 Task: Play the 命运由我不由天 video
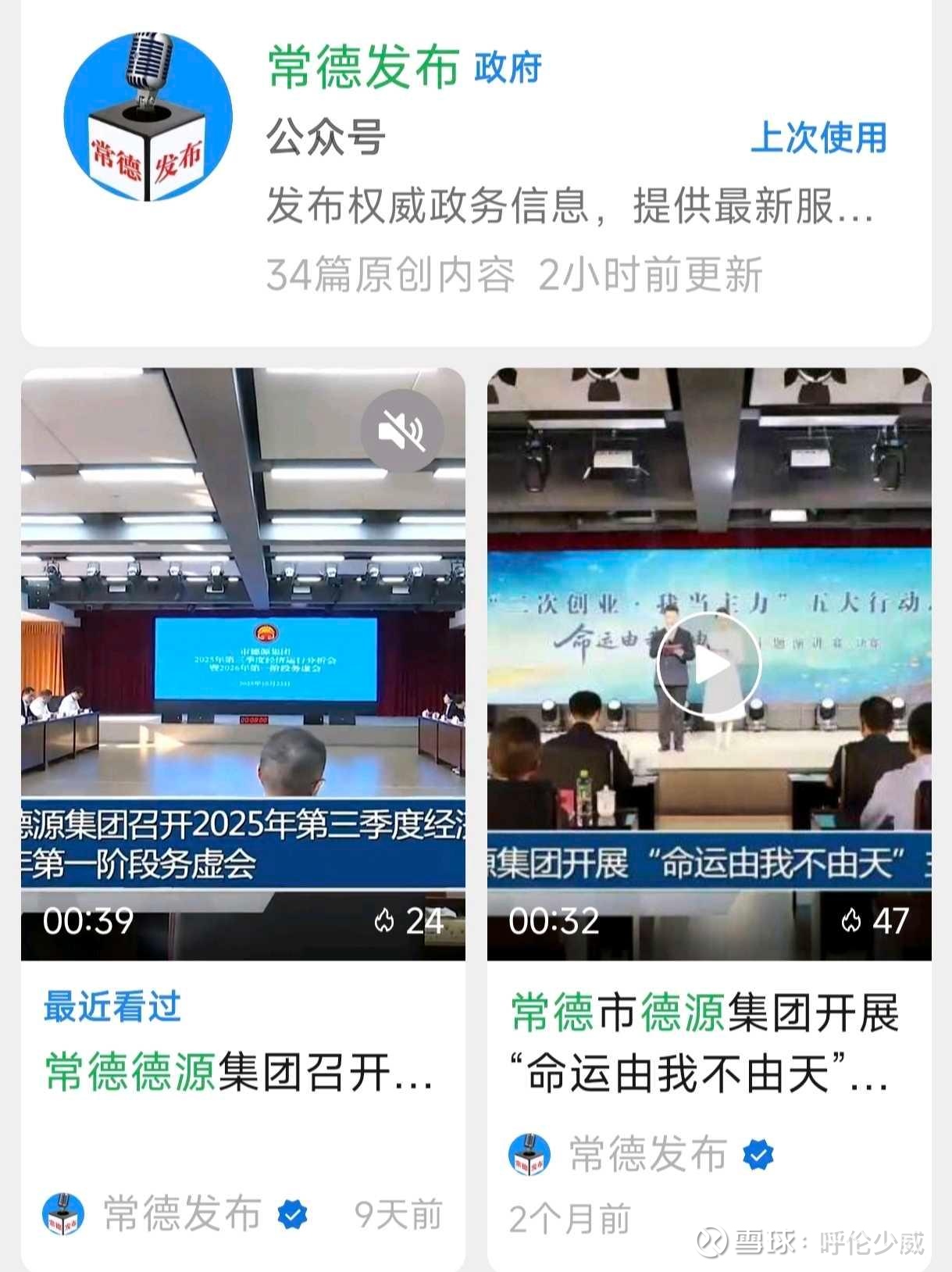click(x=708, y=666)
